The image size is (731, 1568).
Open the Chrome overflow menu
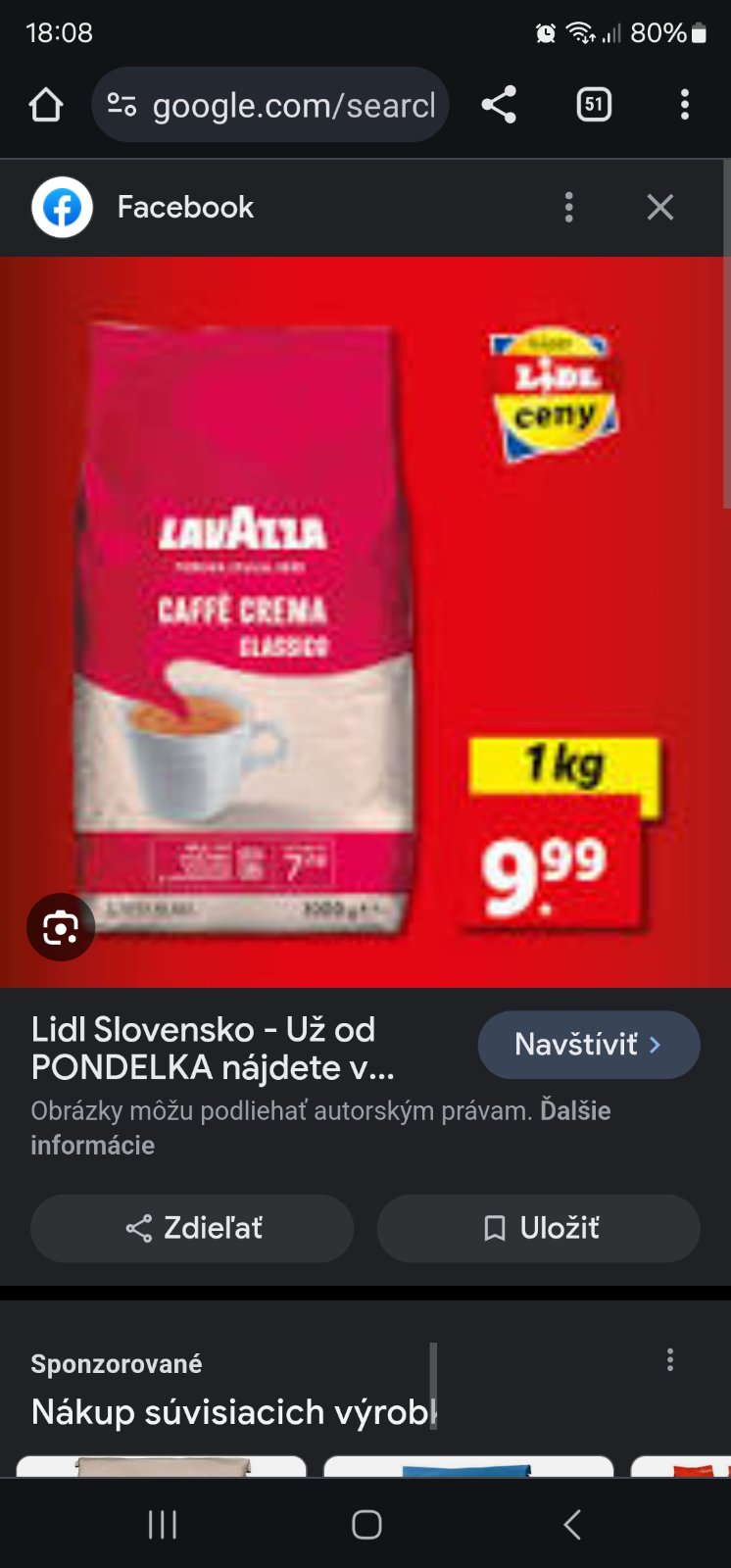(x=684, y=105)
